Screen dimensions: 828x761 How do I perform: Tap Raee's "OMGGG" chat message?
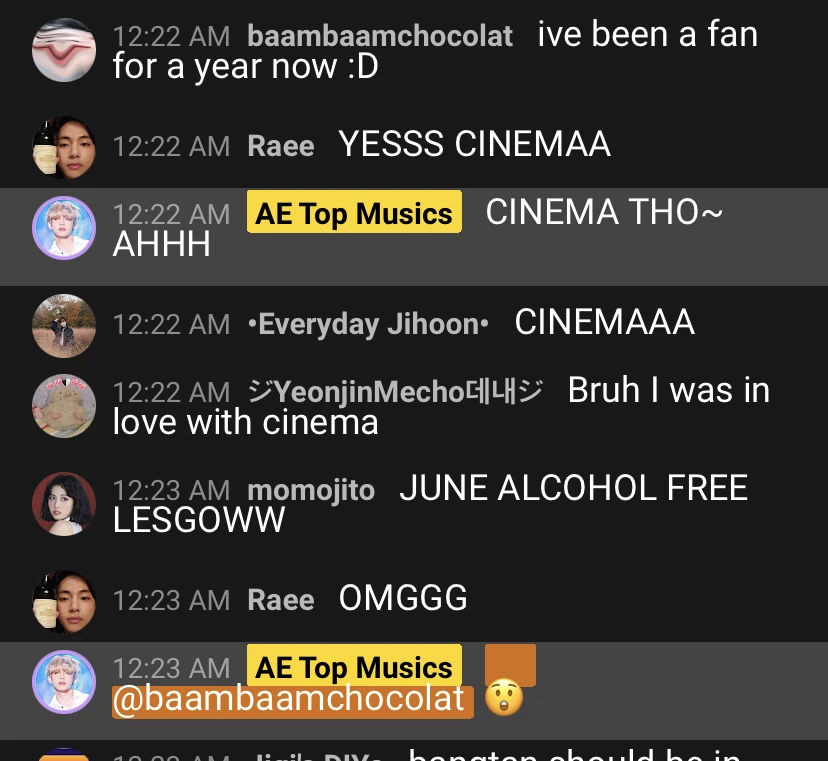(x=402, y=599)
